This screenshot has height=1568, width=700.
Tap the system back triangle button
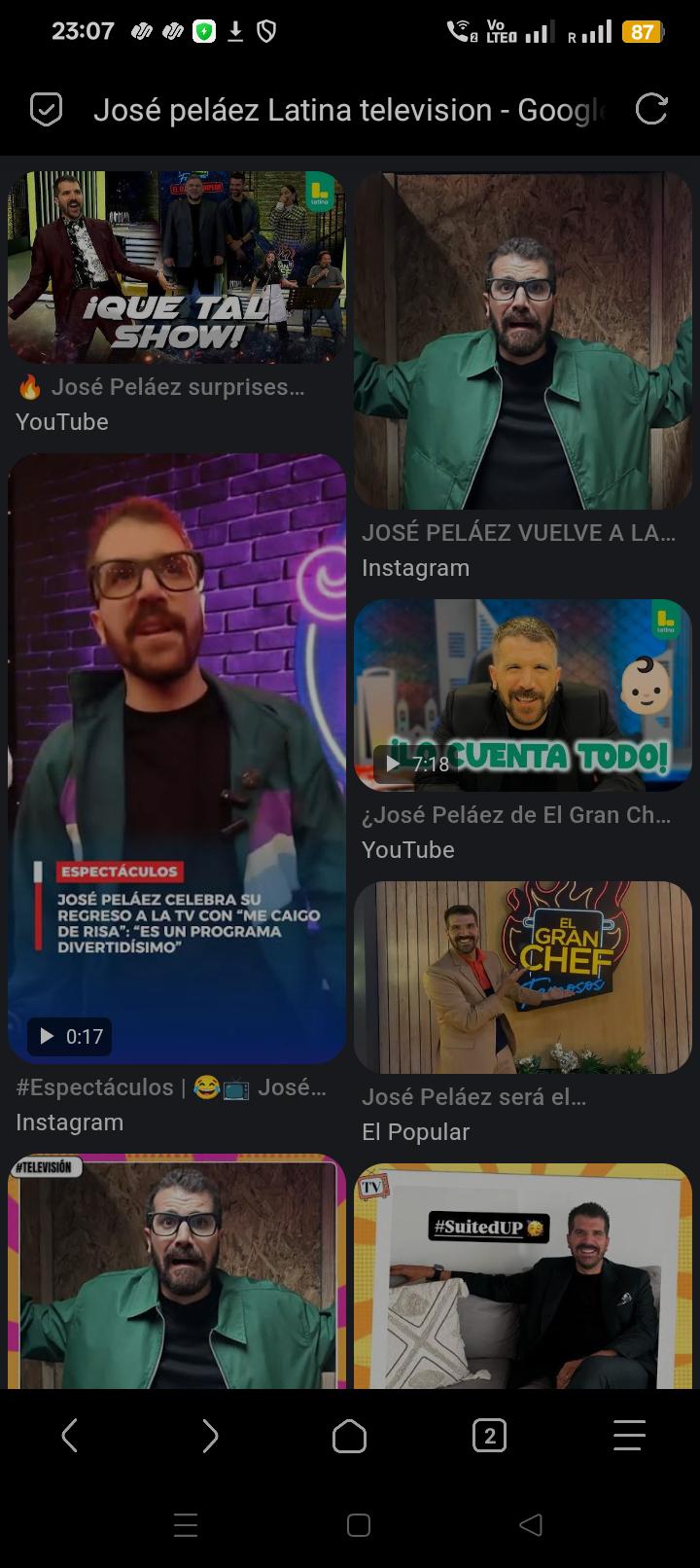click(531, 1524)
